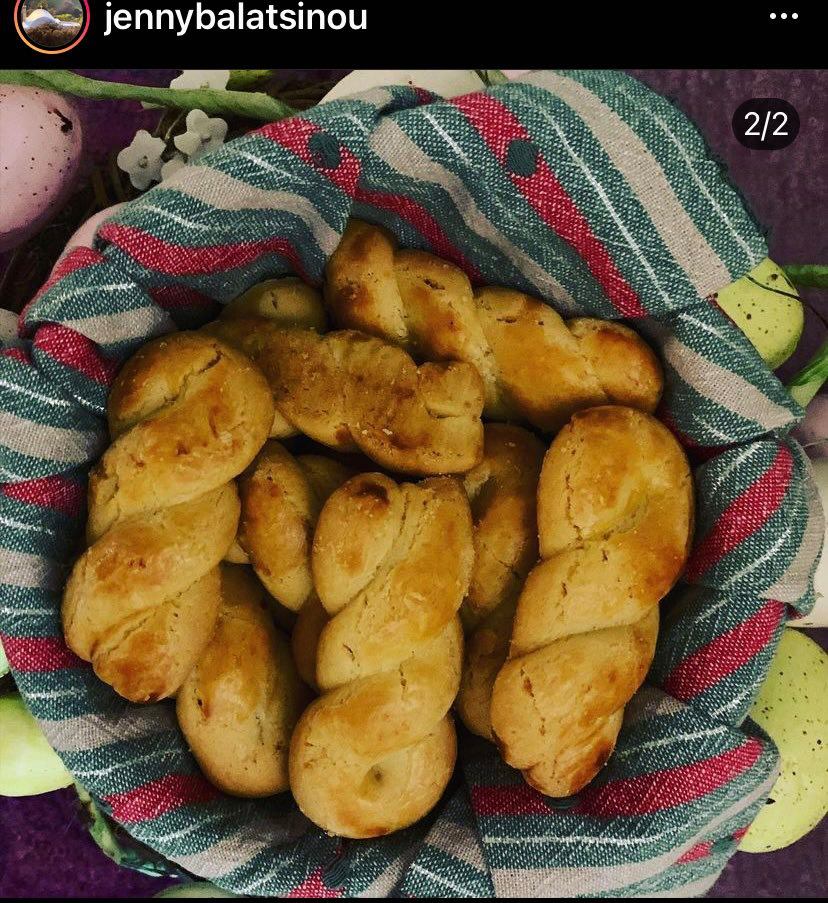Open the post overflow menu
This screenshot has height=903, width=828.
[x=783, y=17]
